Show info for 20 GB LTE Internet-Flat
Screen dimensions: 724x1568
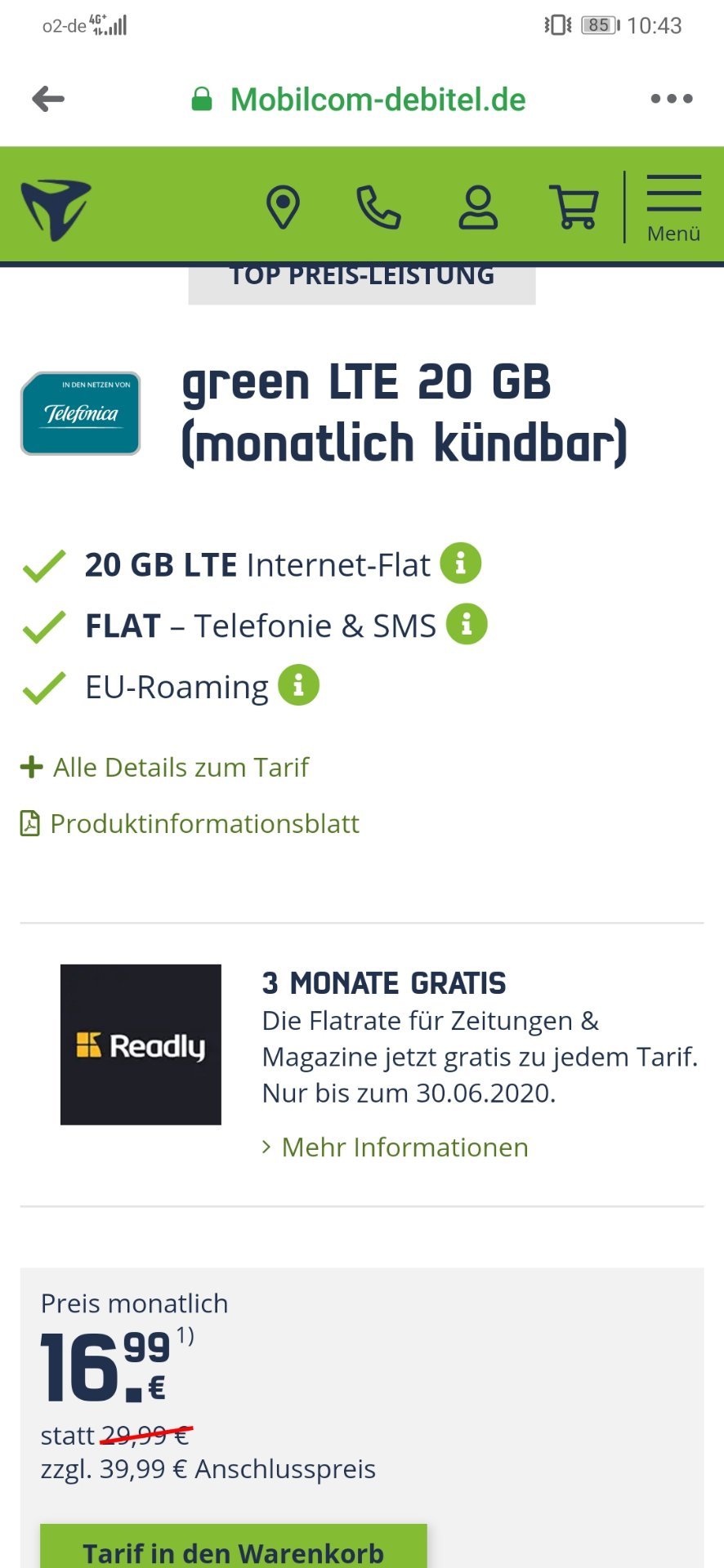tap(461, 563)
